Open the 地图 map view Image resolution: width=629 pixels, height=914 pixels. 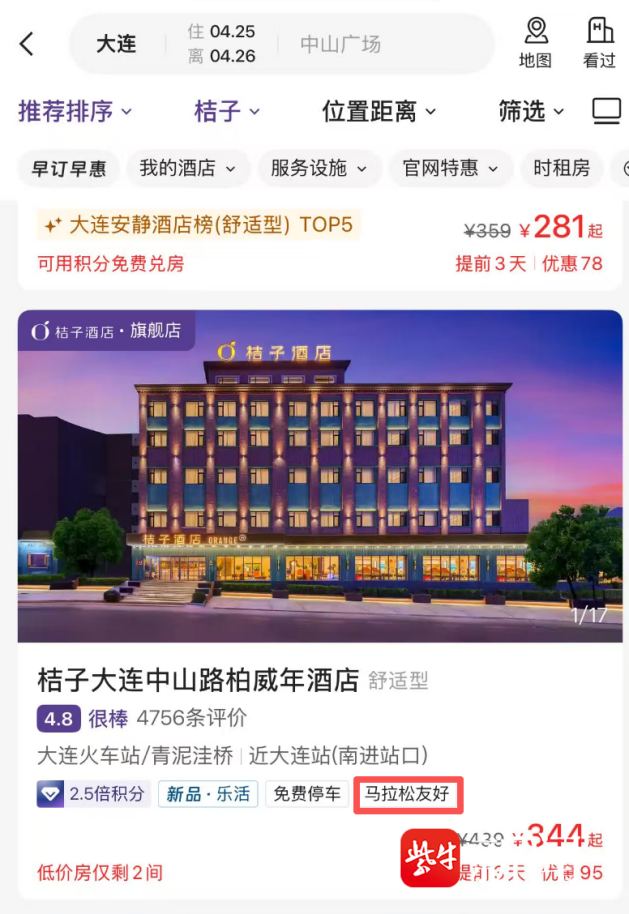tap(535, 43)
